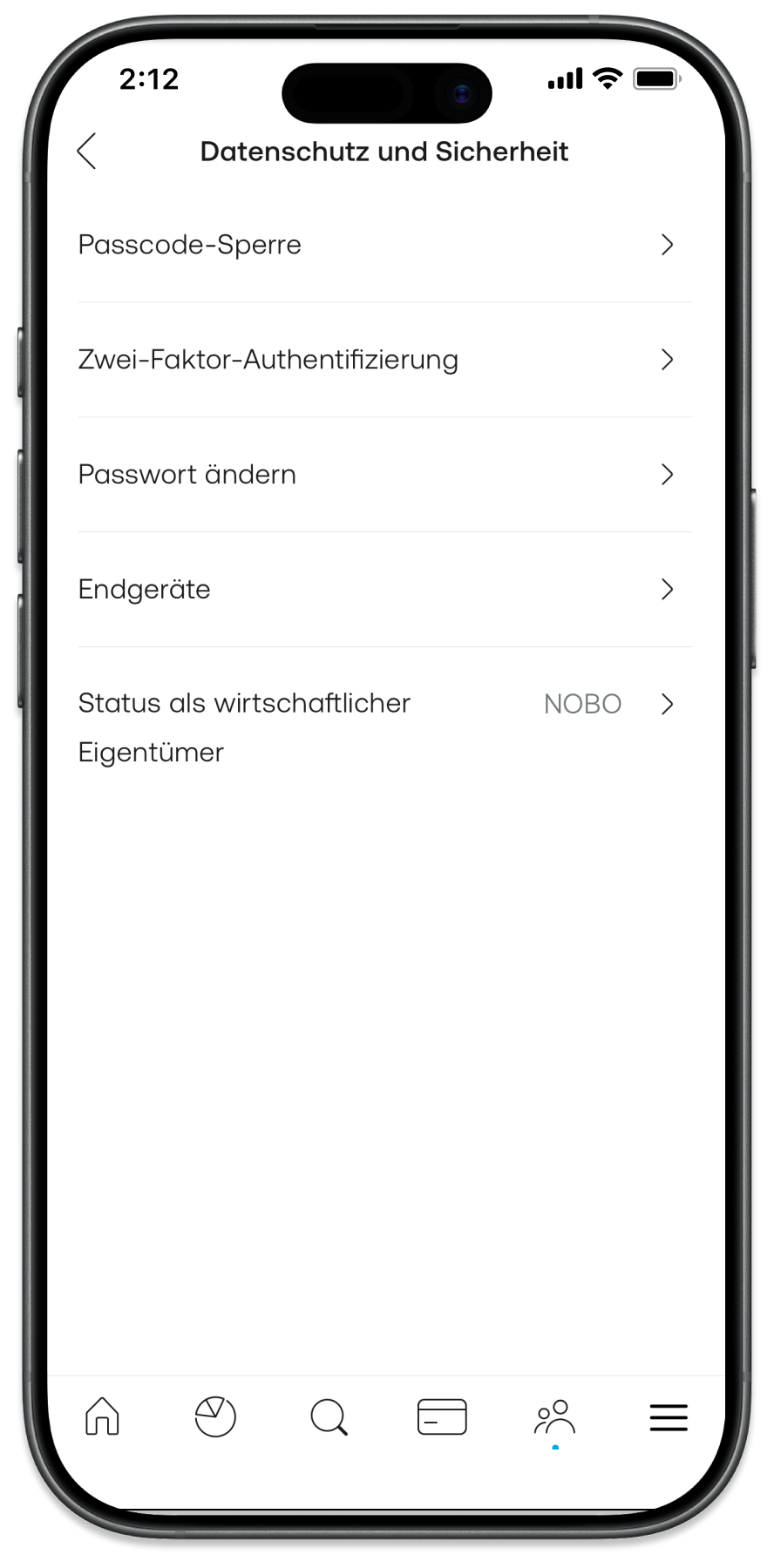
Task: Open the people tab
Action: [555, 1416]
